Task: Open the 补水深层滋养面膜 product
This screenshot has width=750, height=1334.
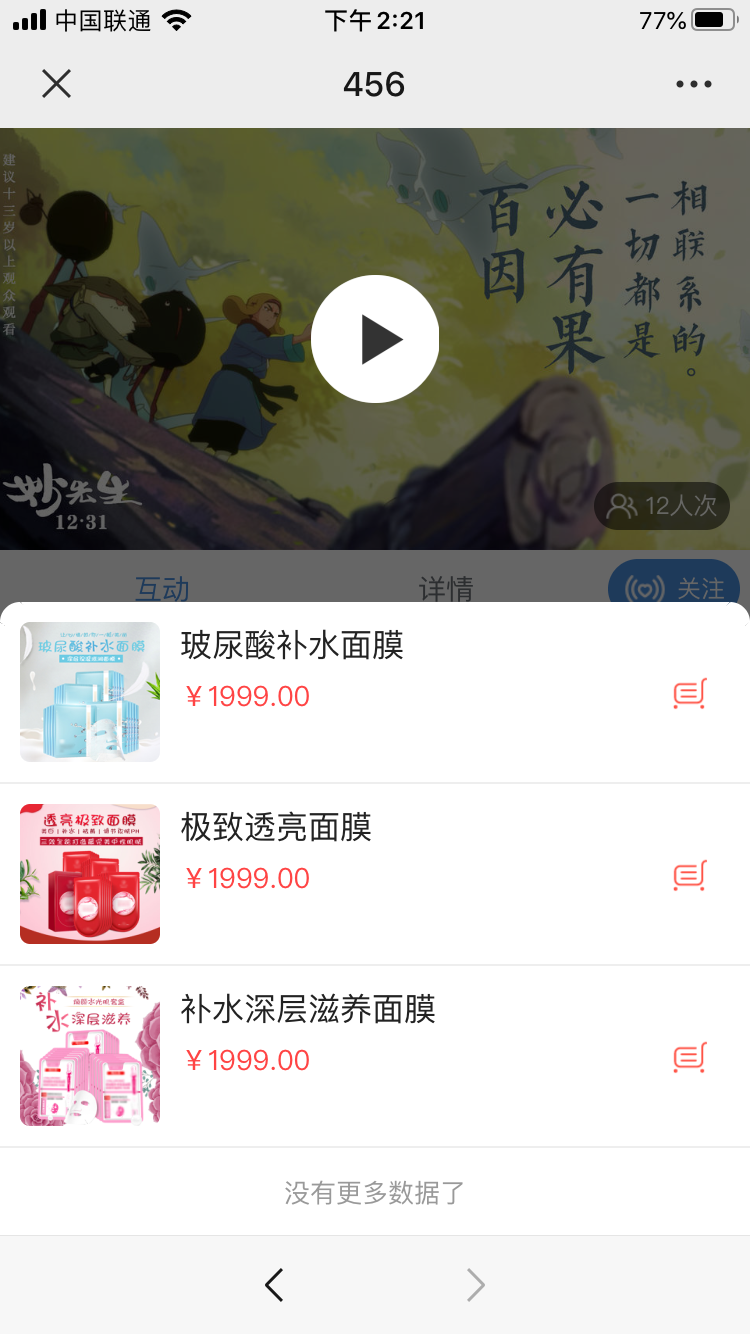Action: coord(308,1010)
